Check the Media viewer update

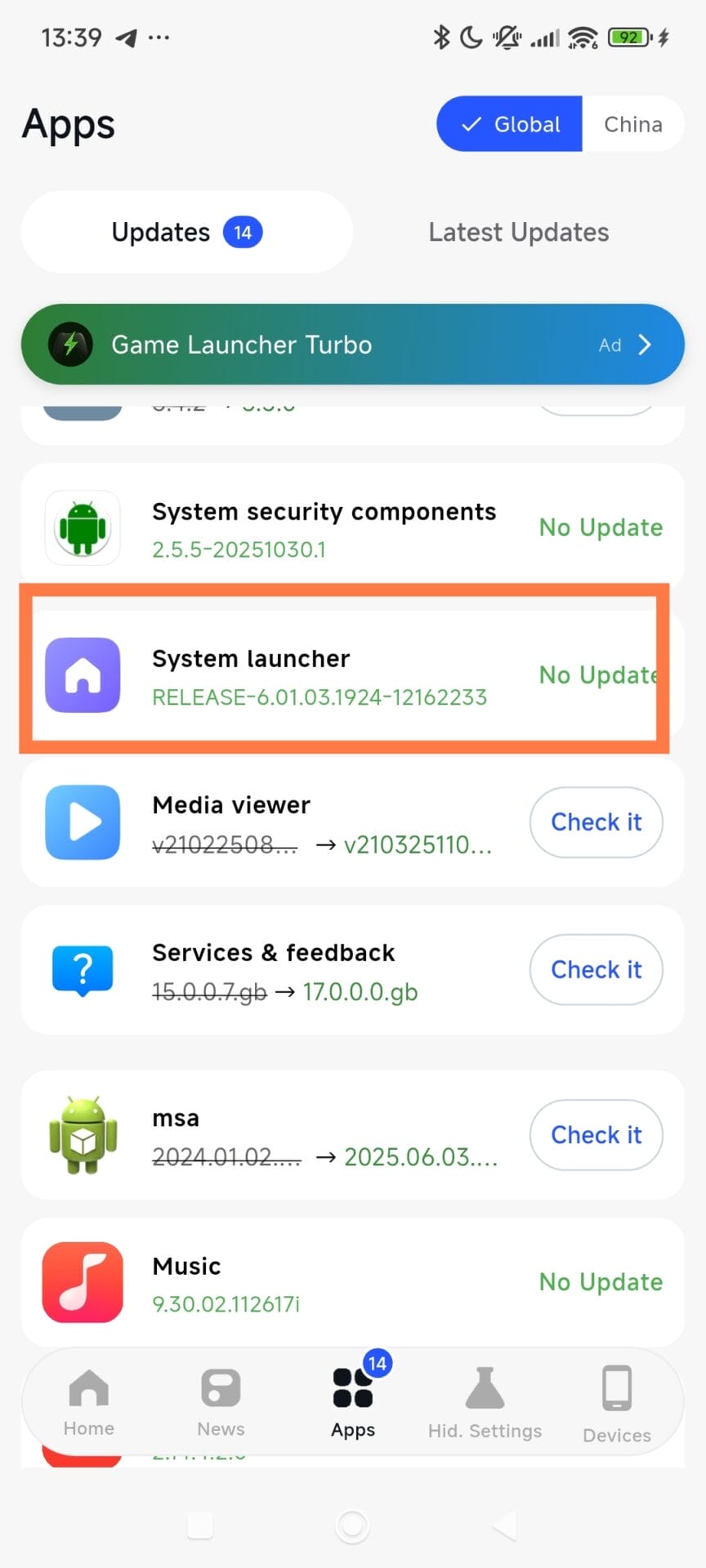[x=596, y=822]
